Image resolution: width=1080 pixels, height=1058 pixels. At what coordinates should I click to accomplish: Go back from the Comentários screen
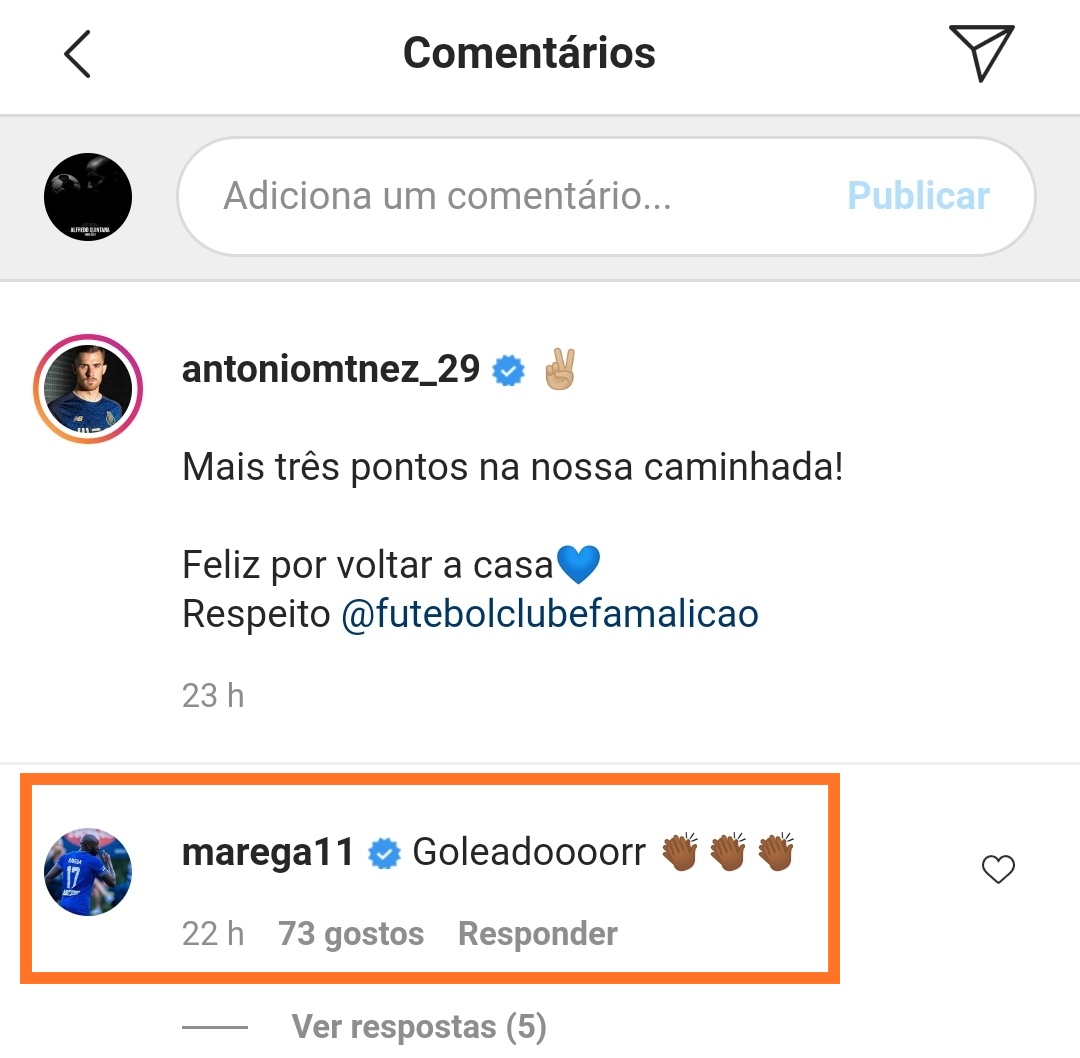[77, 53]
